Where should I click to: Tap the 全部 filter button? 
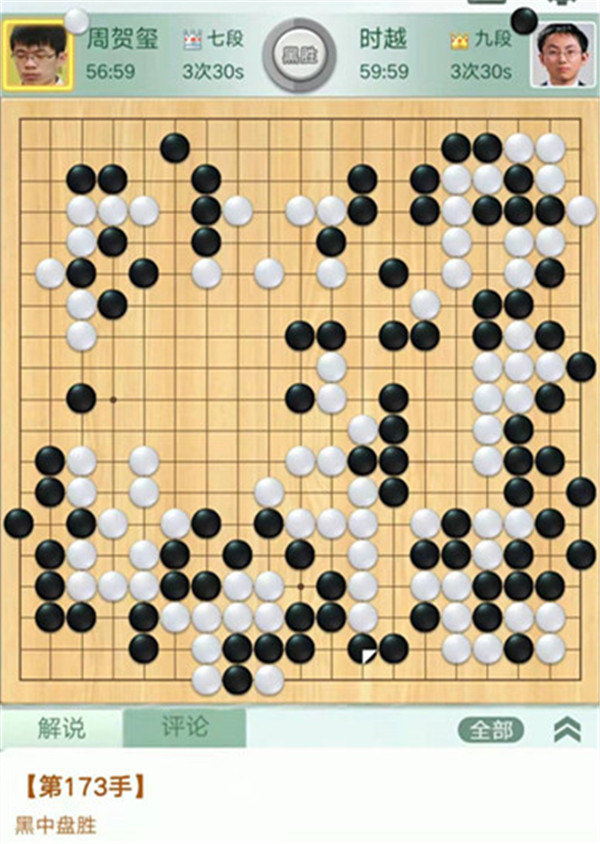[x=491, y=730]
